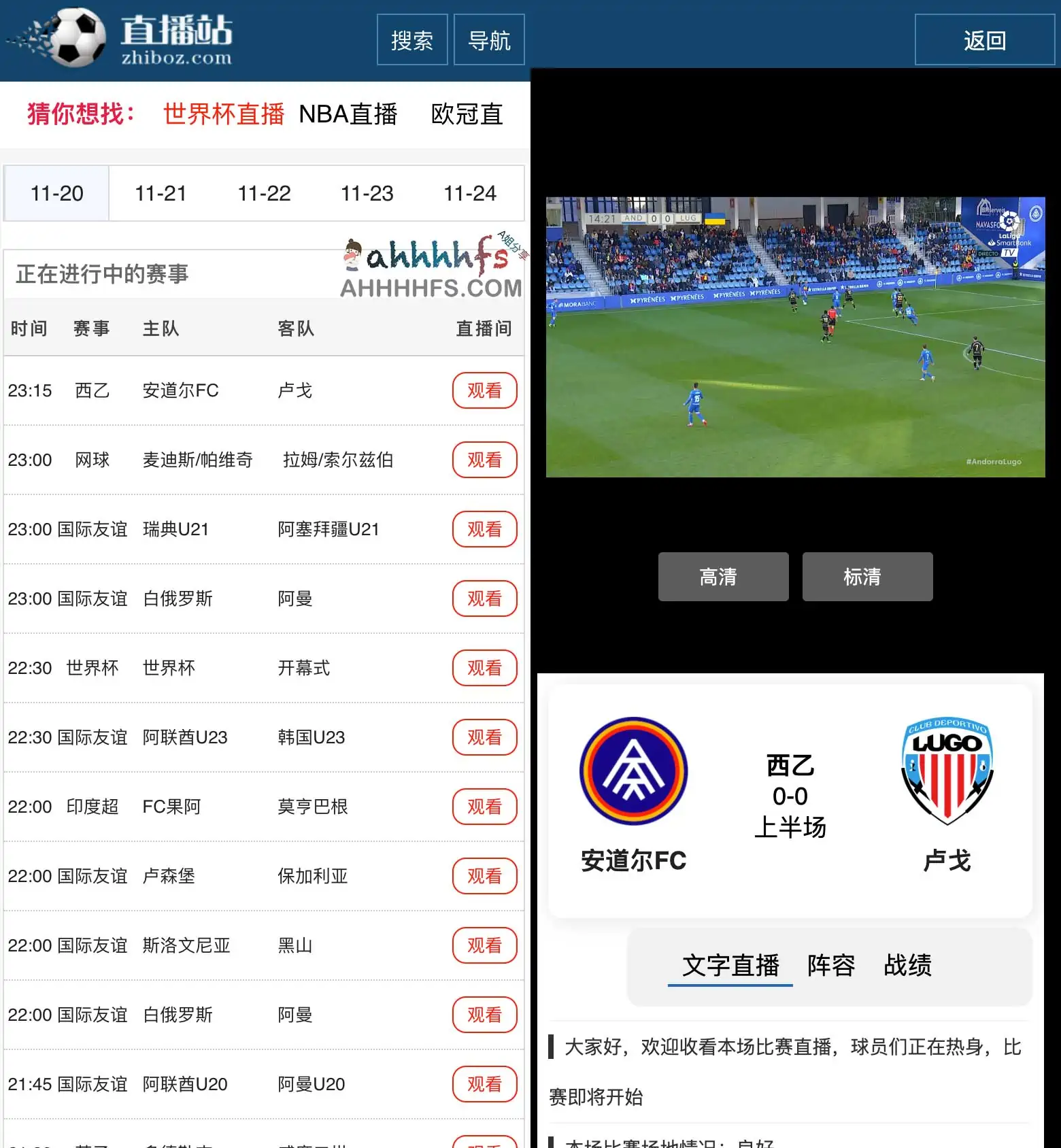The height and width of the screenshot is (1148, 1061).
Task: Tap the 搜索 search button
Action: [412, 40]
